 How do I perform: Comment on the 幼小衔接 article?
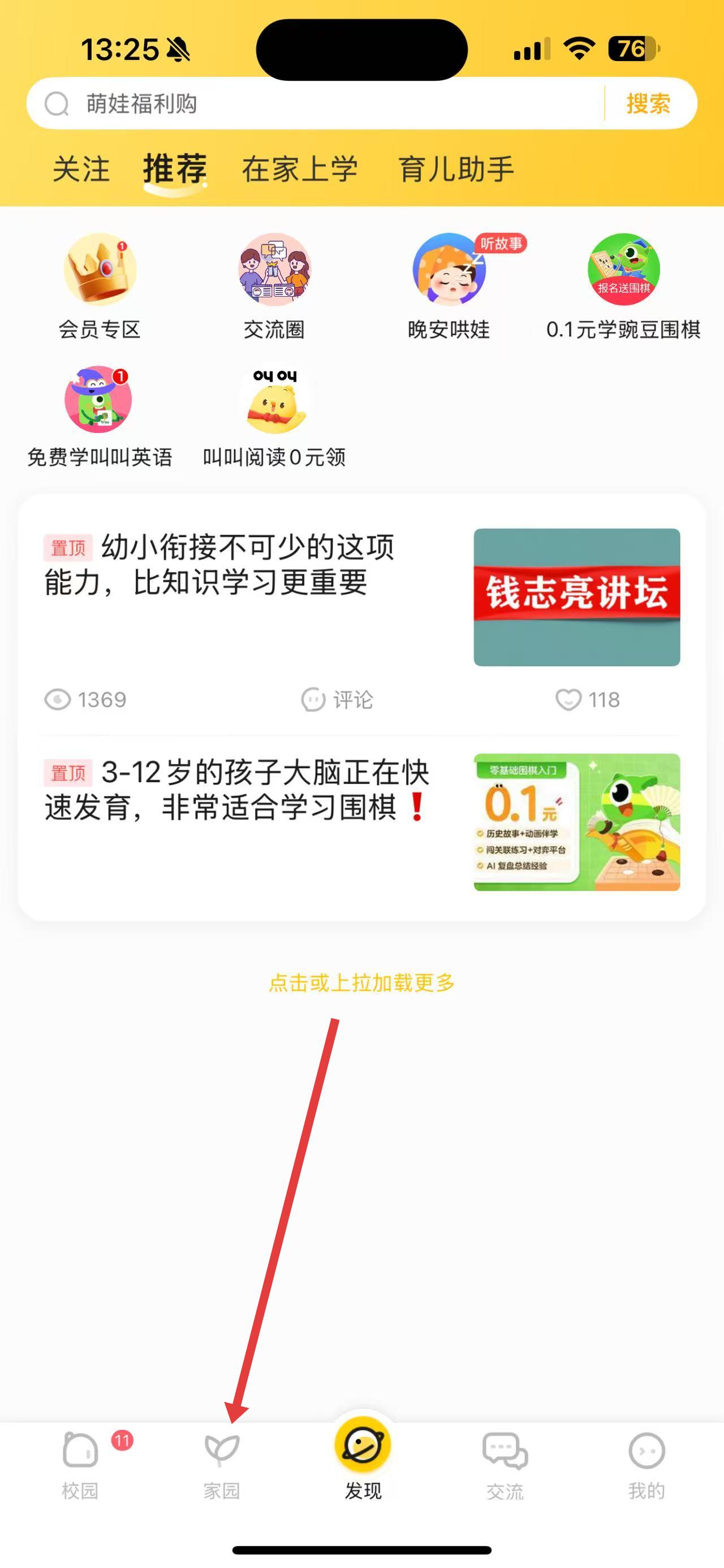[338, 699]
